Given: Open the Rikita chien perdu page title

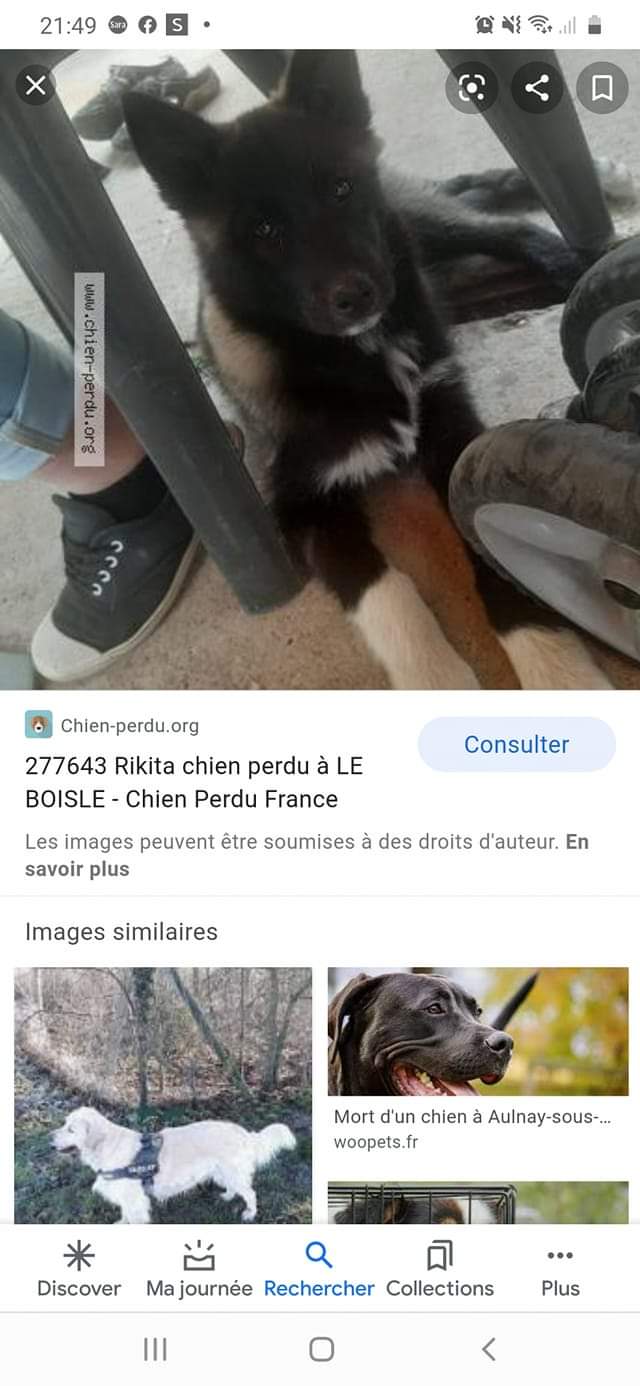Looking at the screenshot, I should (194, 782).
